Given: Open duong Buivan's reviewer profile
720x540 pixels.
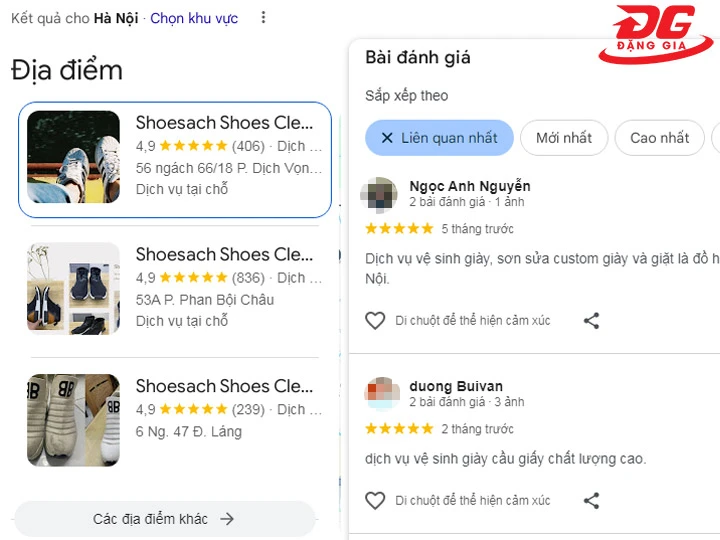Looking at the screenshot, I should coord(456,386).
